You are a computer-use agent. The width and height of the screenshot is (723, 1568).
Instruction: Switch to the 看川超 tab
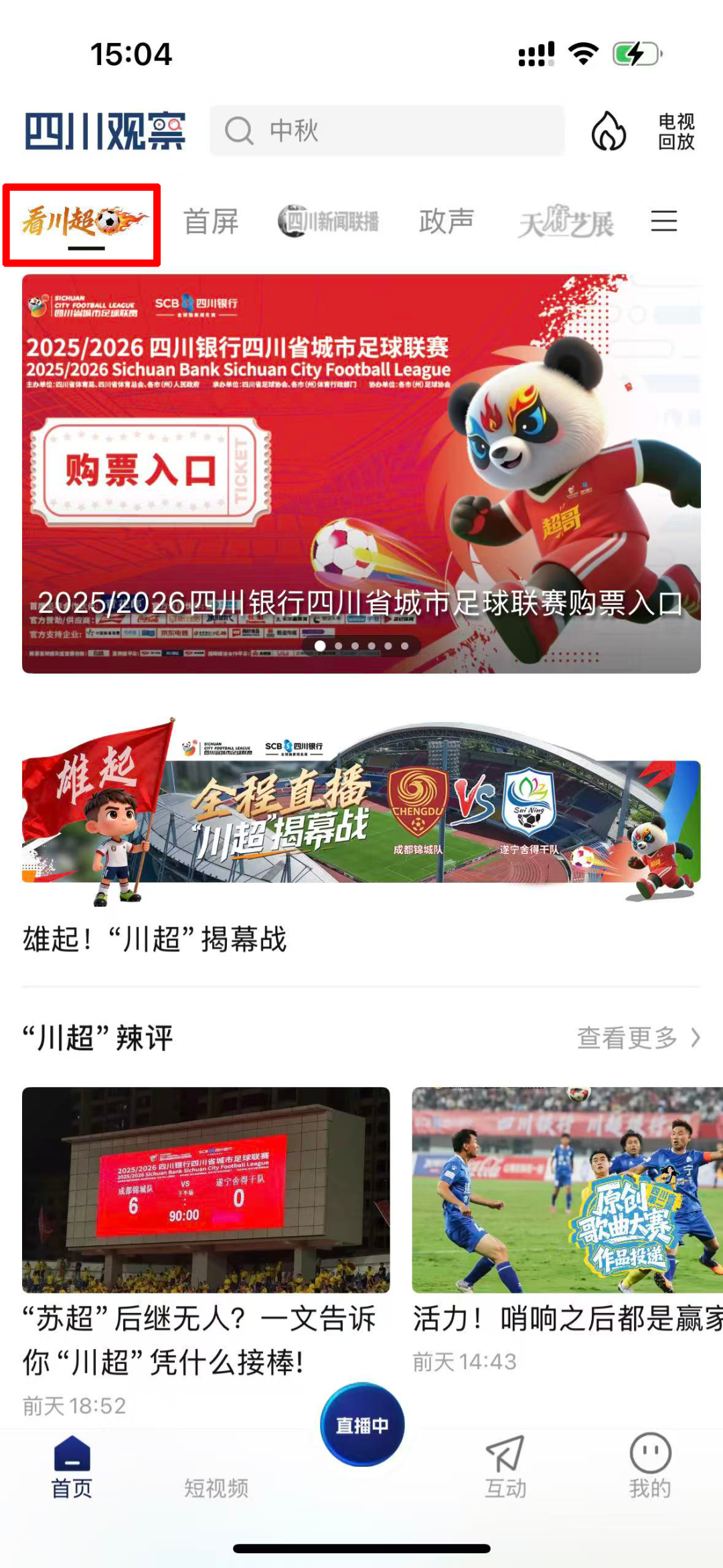(x=83, y=222)
